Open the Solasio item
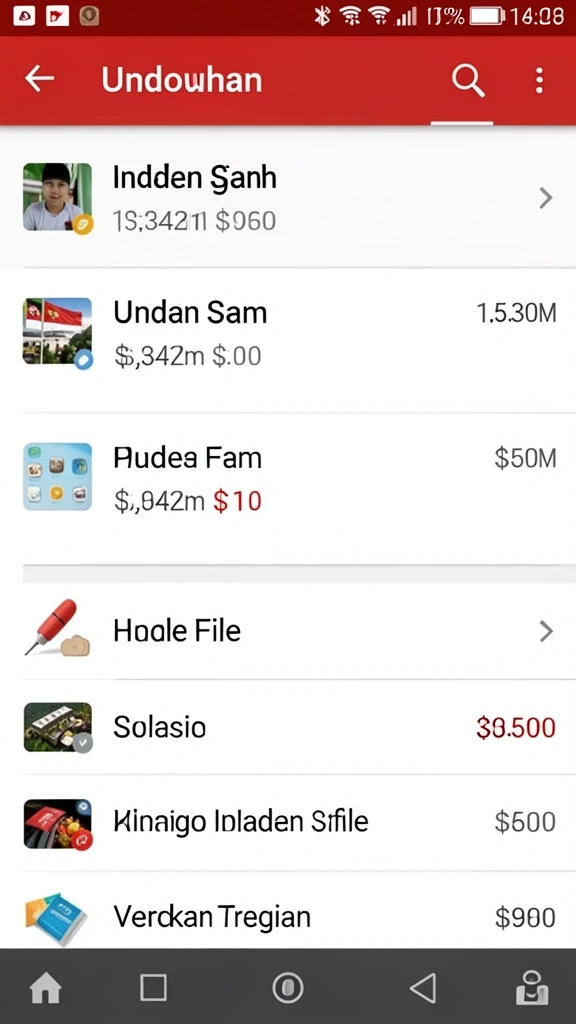Image resolution: width=576 pixels, height=1024 pixels. coord(288,727)
